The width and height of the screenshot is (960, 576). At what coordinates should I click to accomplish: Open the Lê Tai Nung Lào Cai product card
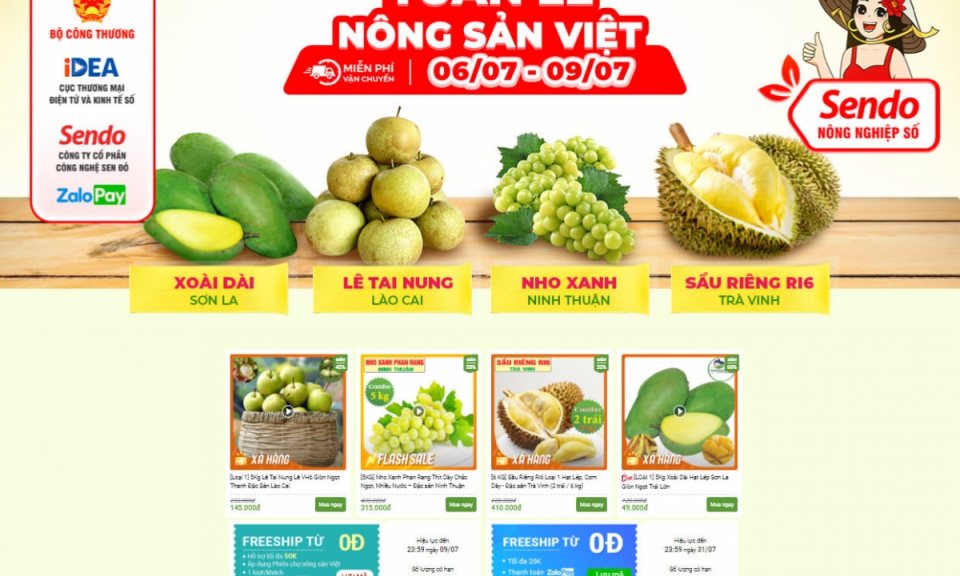point(288,412)
